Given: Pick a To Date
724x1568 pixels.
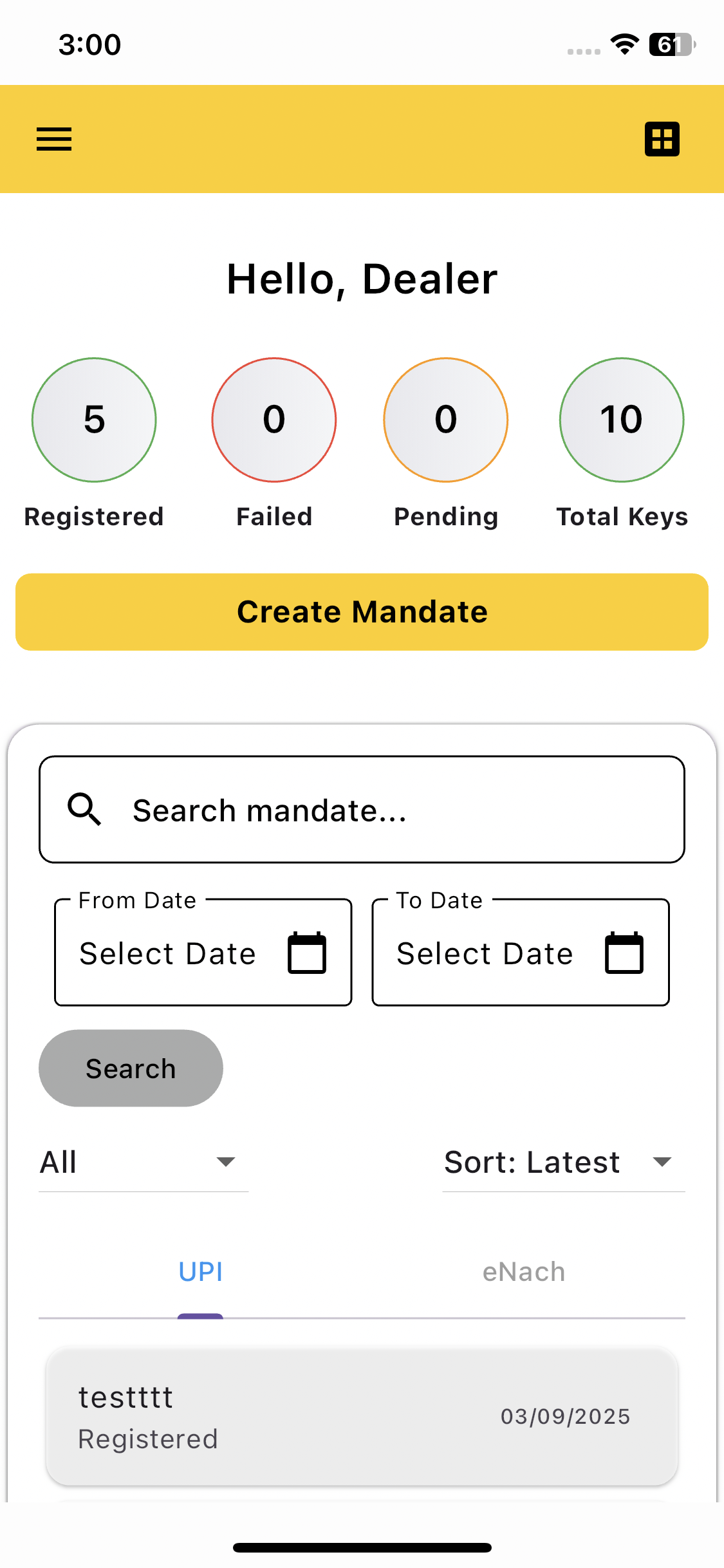Looking at the screenshot, I should click(520, 953).
